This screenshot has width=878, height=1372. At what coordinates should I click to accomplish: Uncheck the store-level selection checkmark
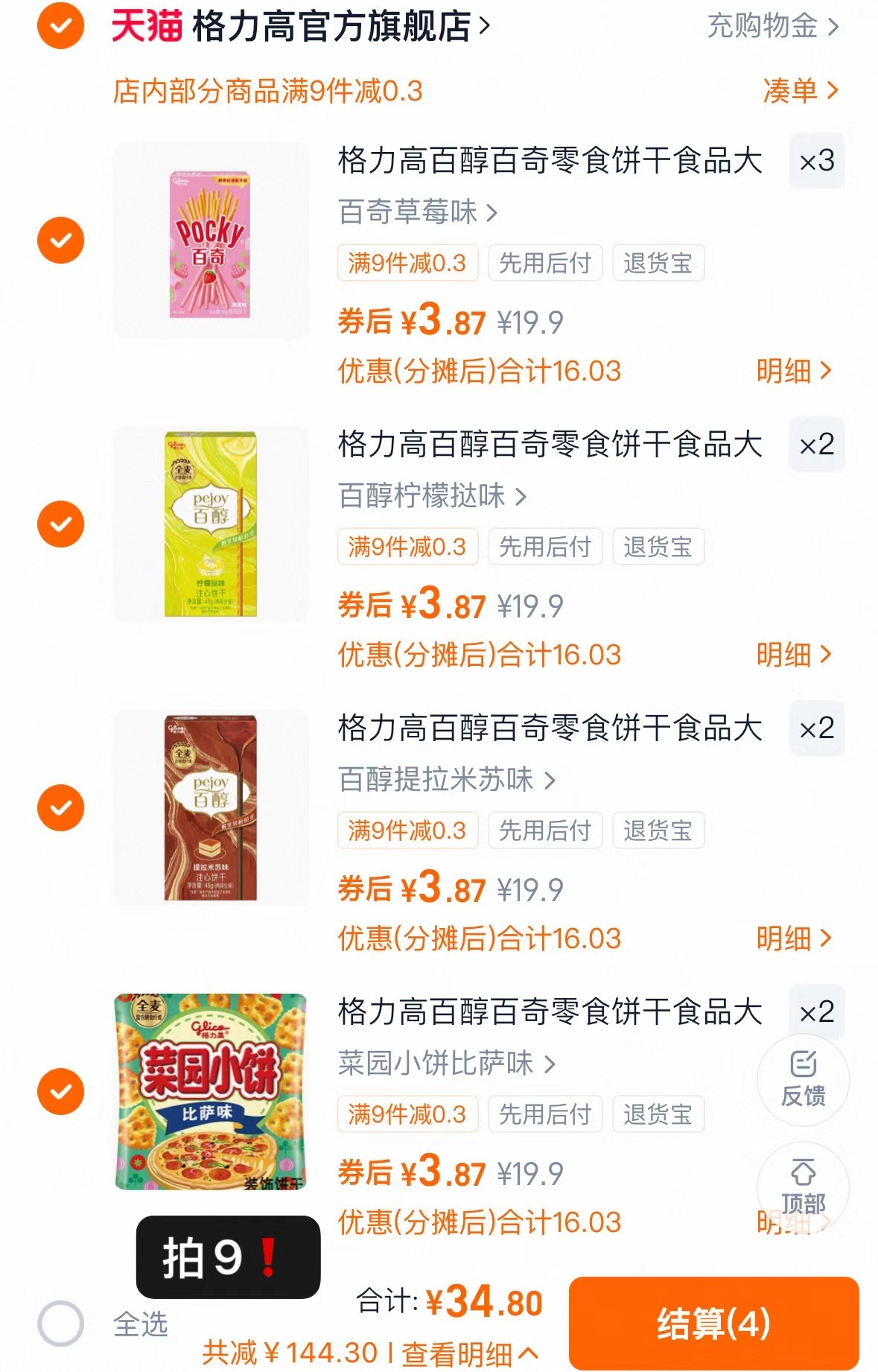[60, 25]
